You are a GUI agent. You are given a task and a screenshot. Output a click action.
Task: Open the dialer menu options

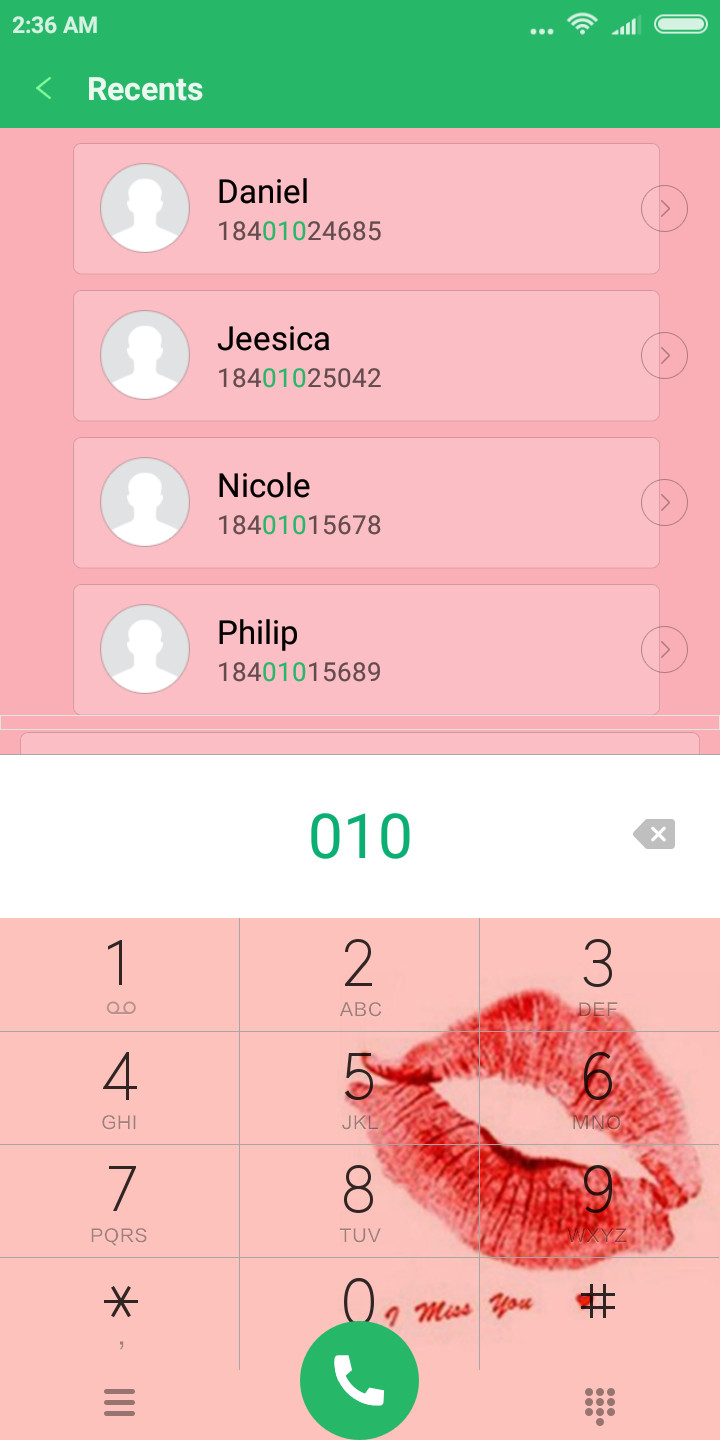click(x=120, y=1404)
